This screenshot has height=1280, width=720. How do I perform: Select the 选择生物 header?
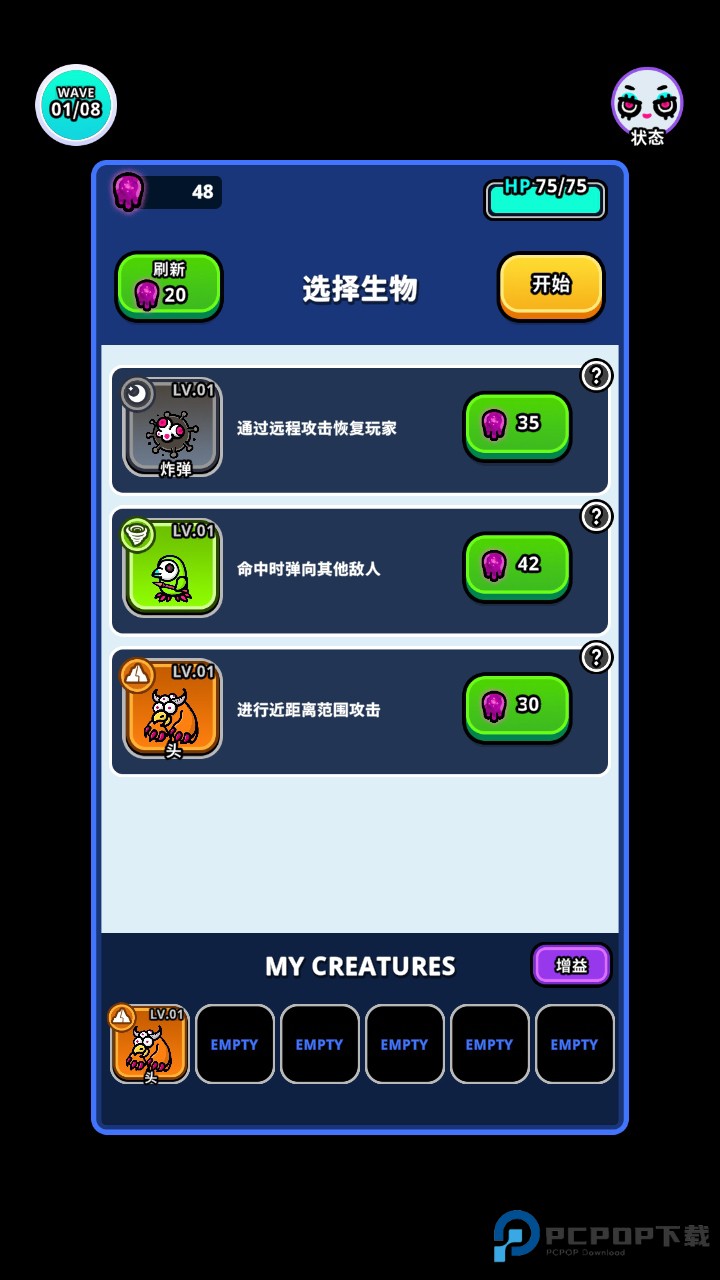tap(359, 288)
